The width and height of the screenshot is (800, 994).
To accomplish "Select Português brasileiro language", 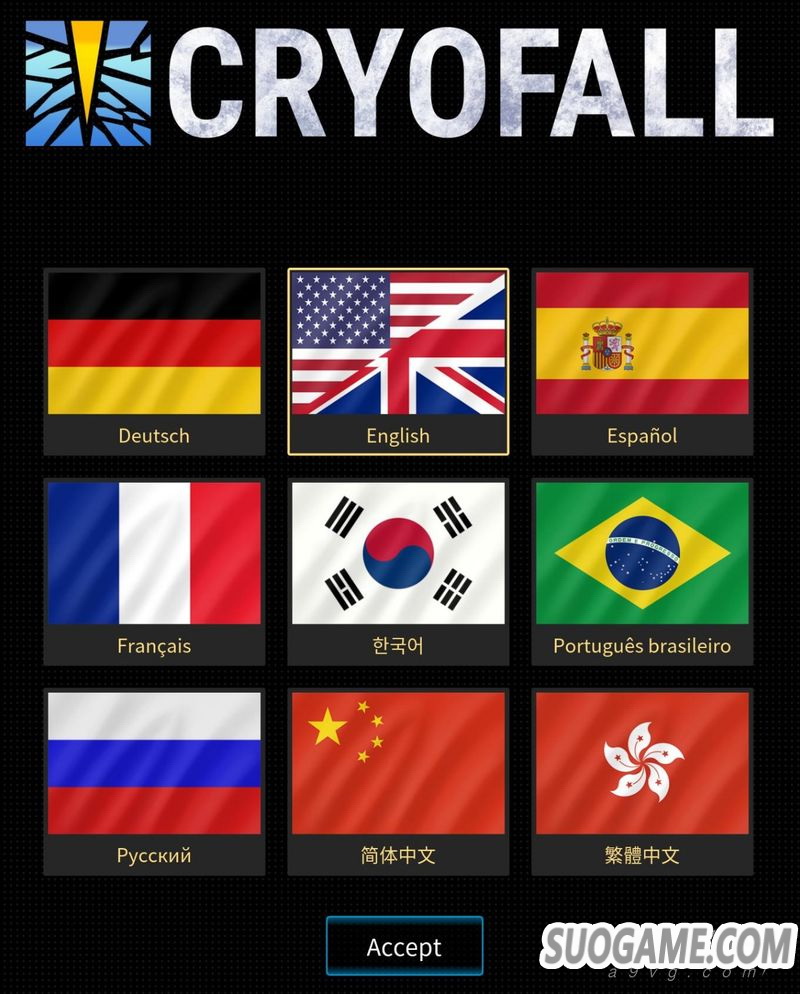I will (x=642, y=572).
